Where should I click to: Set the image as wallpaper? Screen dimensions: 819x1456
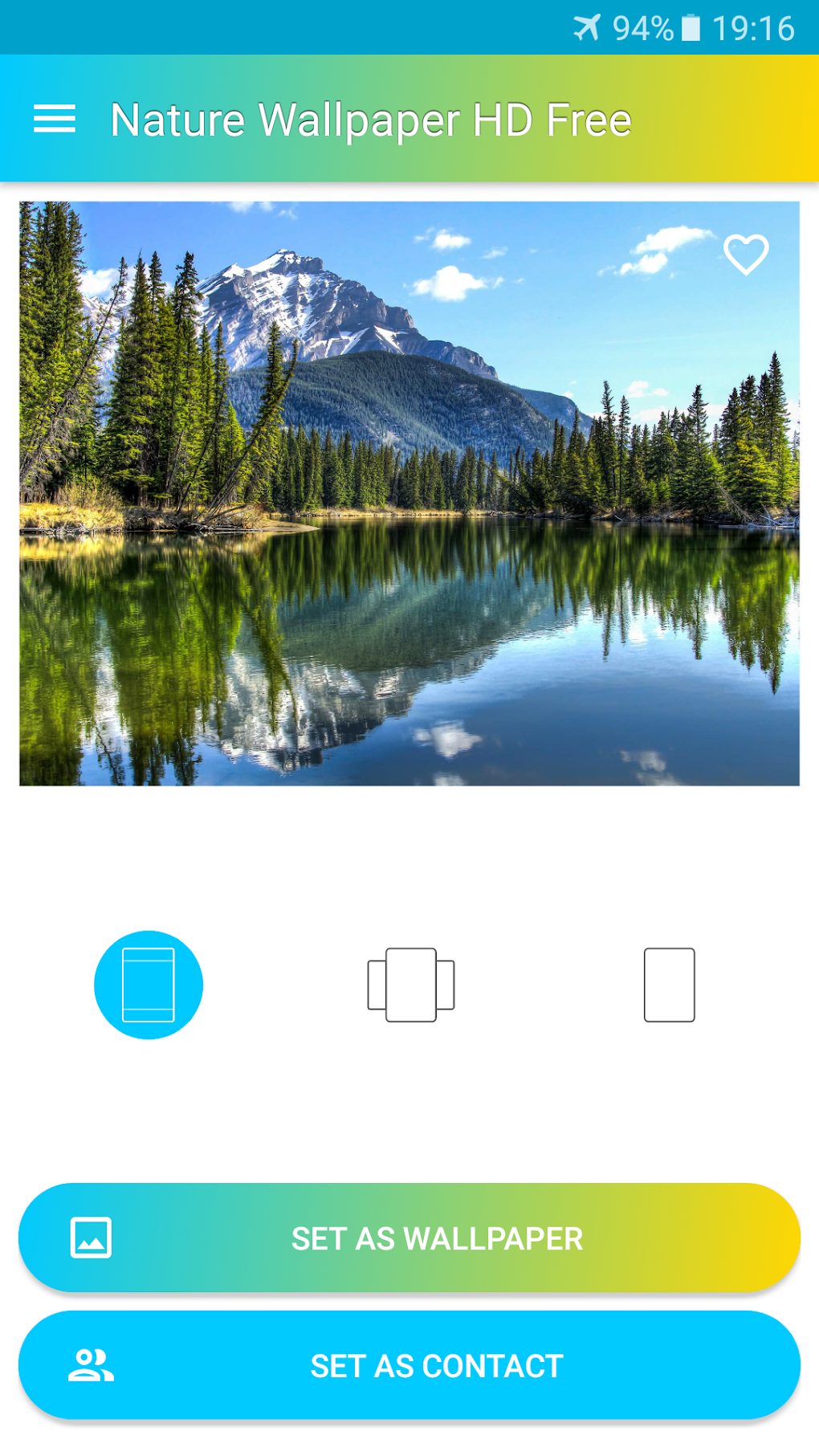[409, 1238]
